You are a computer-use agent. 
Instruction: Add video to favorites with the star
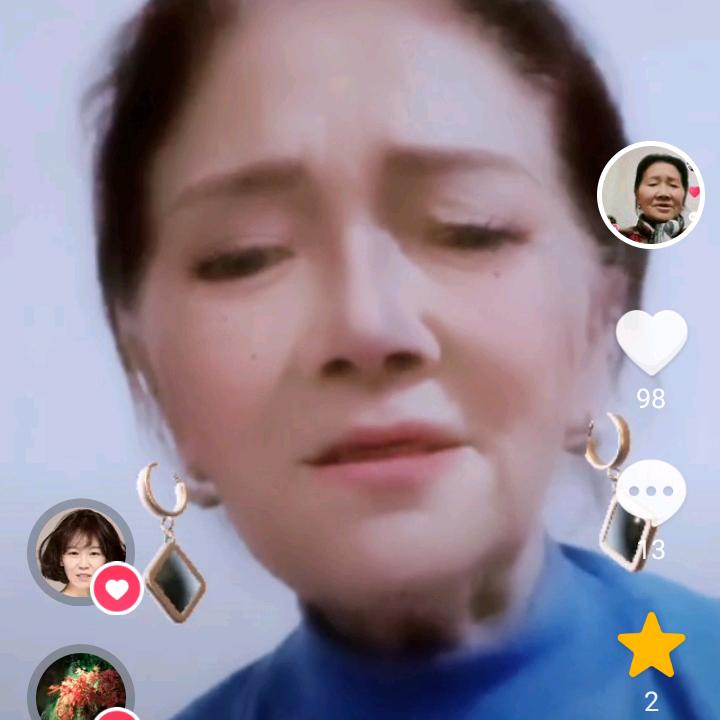[x=651, y=646]
